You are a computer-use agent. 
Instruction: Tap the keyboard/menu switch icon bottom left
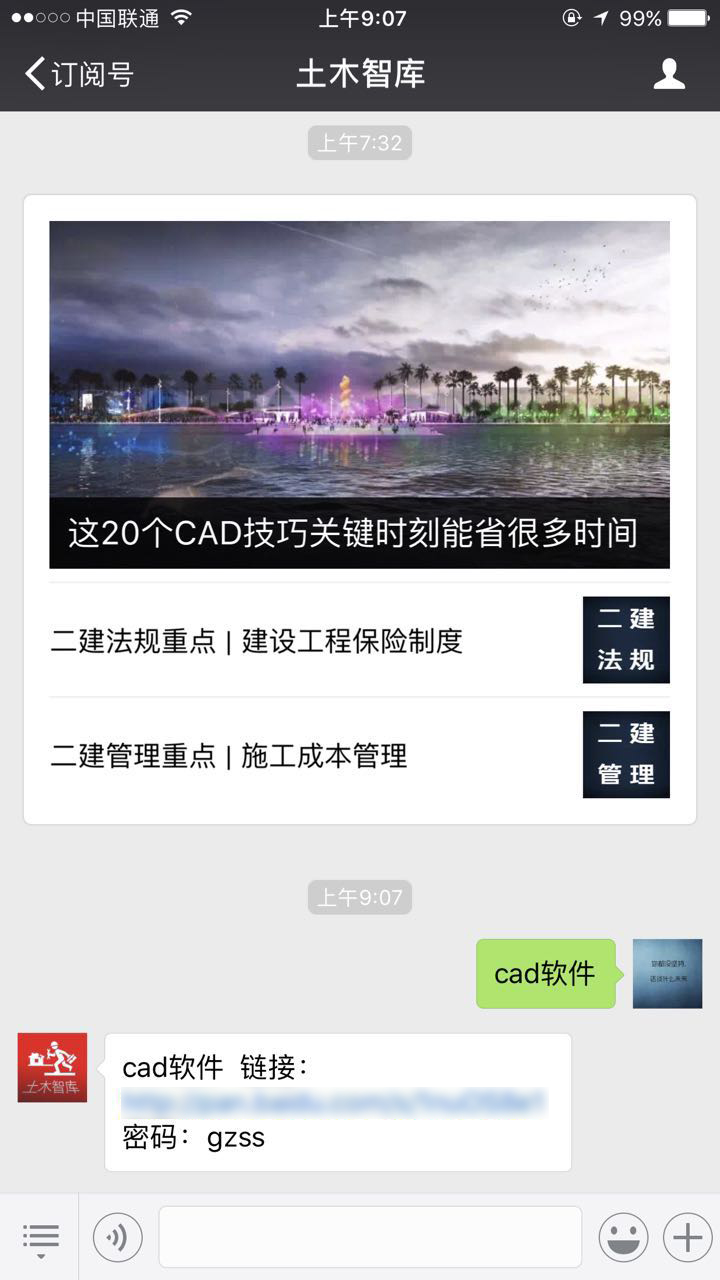[40, 1237]
